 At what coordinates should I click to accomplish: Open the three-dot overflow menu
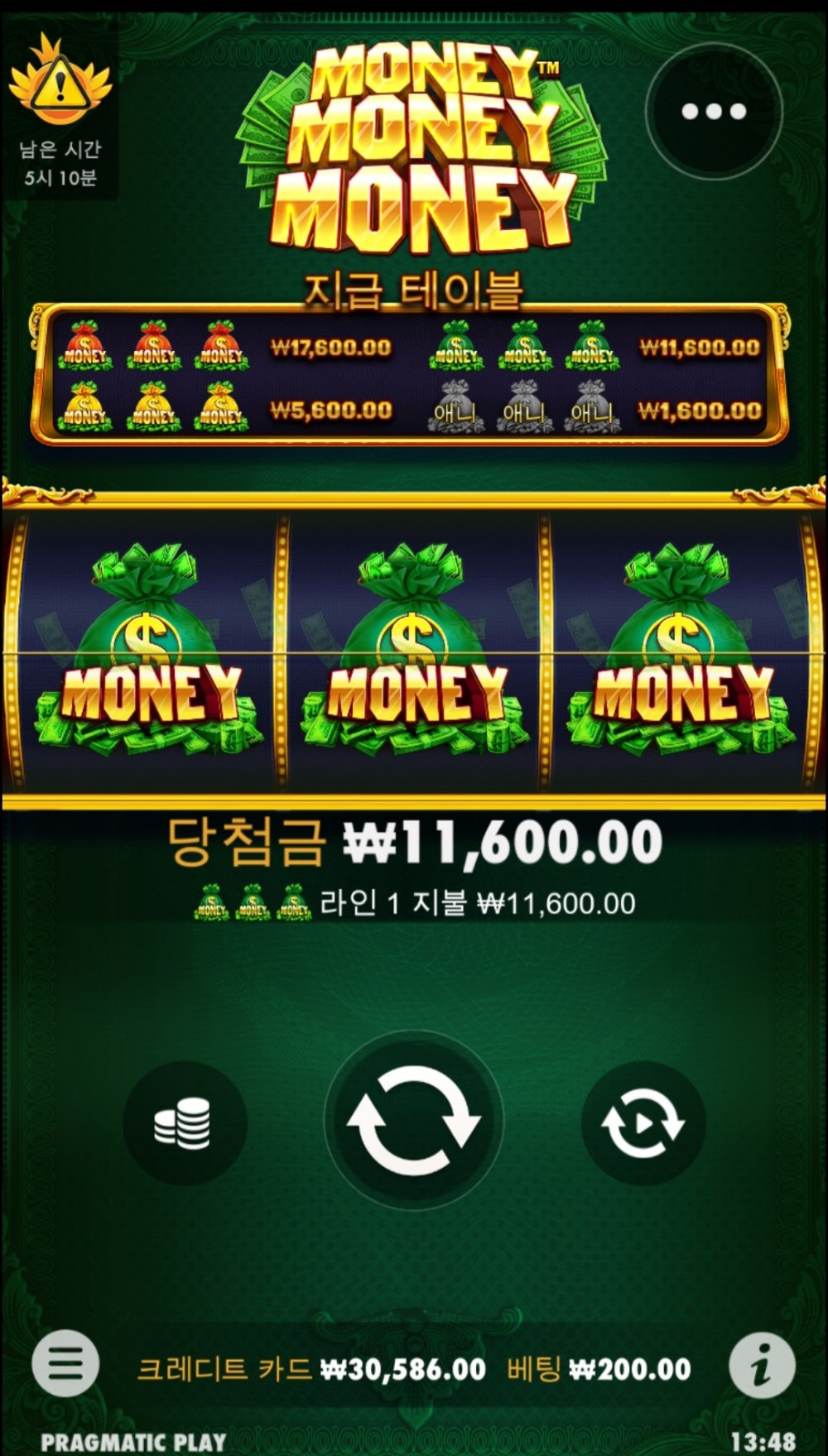tap(714, 112)
